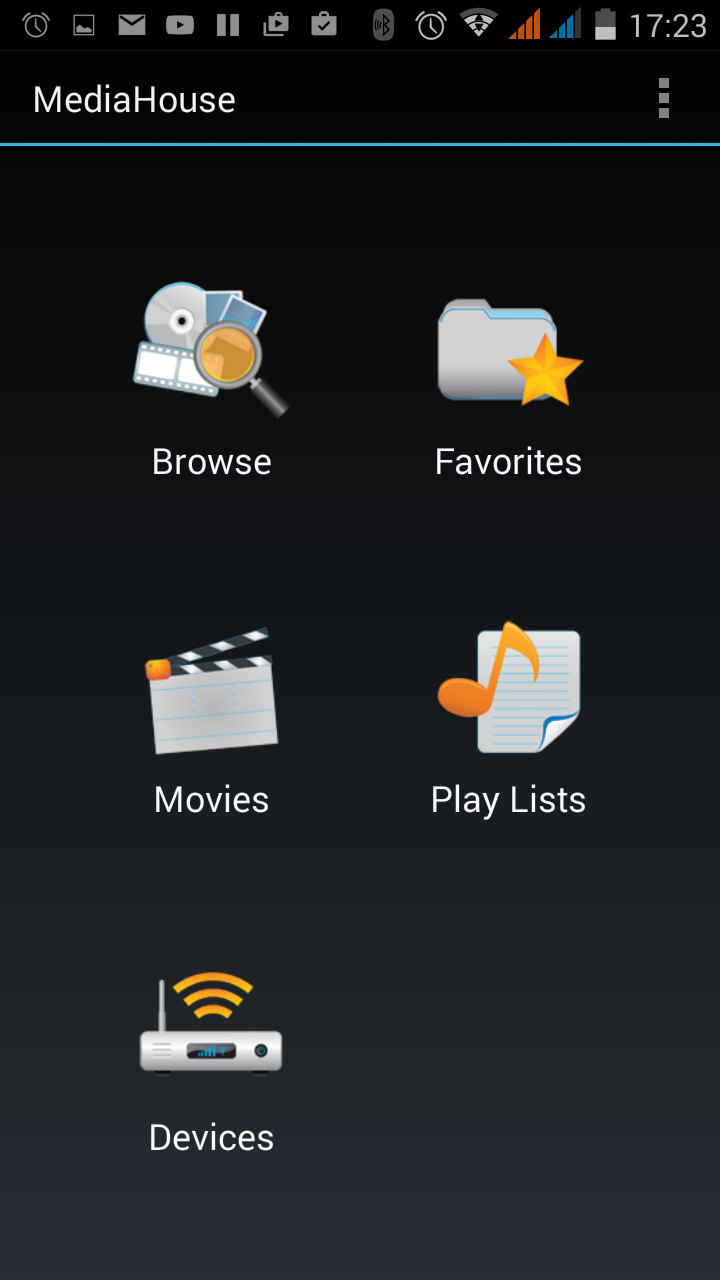Image resolution: width=720 pixels, height=1280 pixels.
Task: Open the overflow menu
Action: [663, 99]
